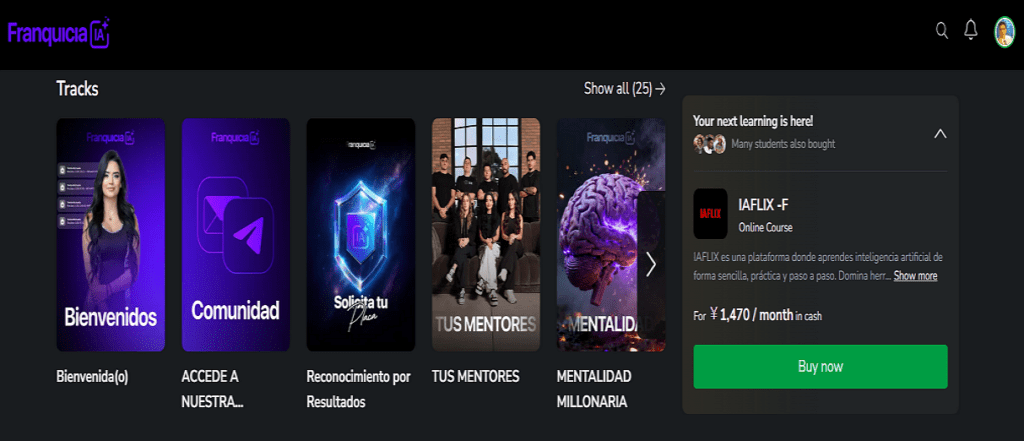Open Reconocimiento por Resultados track

[x=360, y=235]
